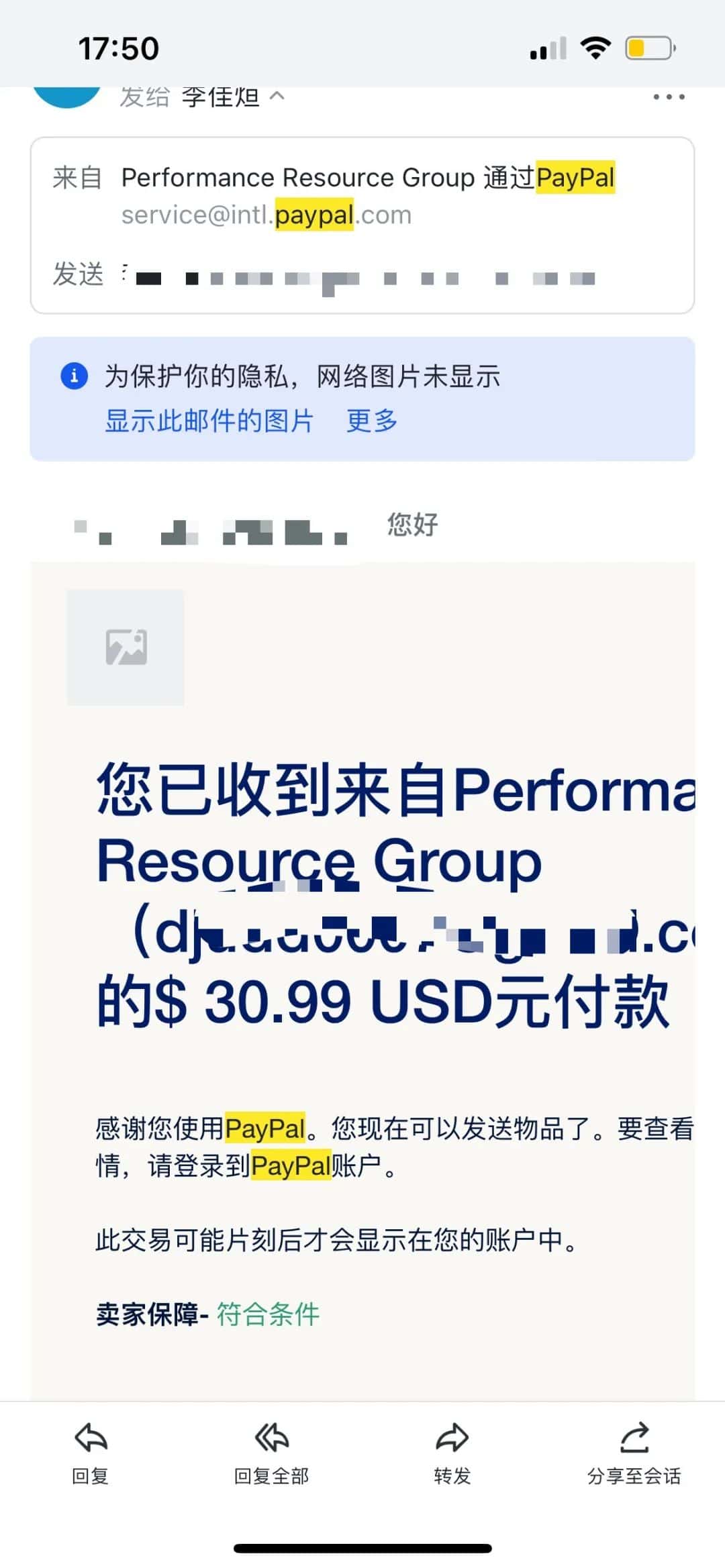Image resolution: width=725 pixels, height=1568 pixels.
Task: Open the three-dot more options menu
Action: click(x=669, y=97)
